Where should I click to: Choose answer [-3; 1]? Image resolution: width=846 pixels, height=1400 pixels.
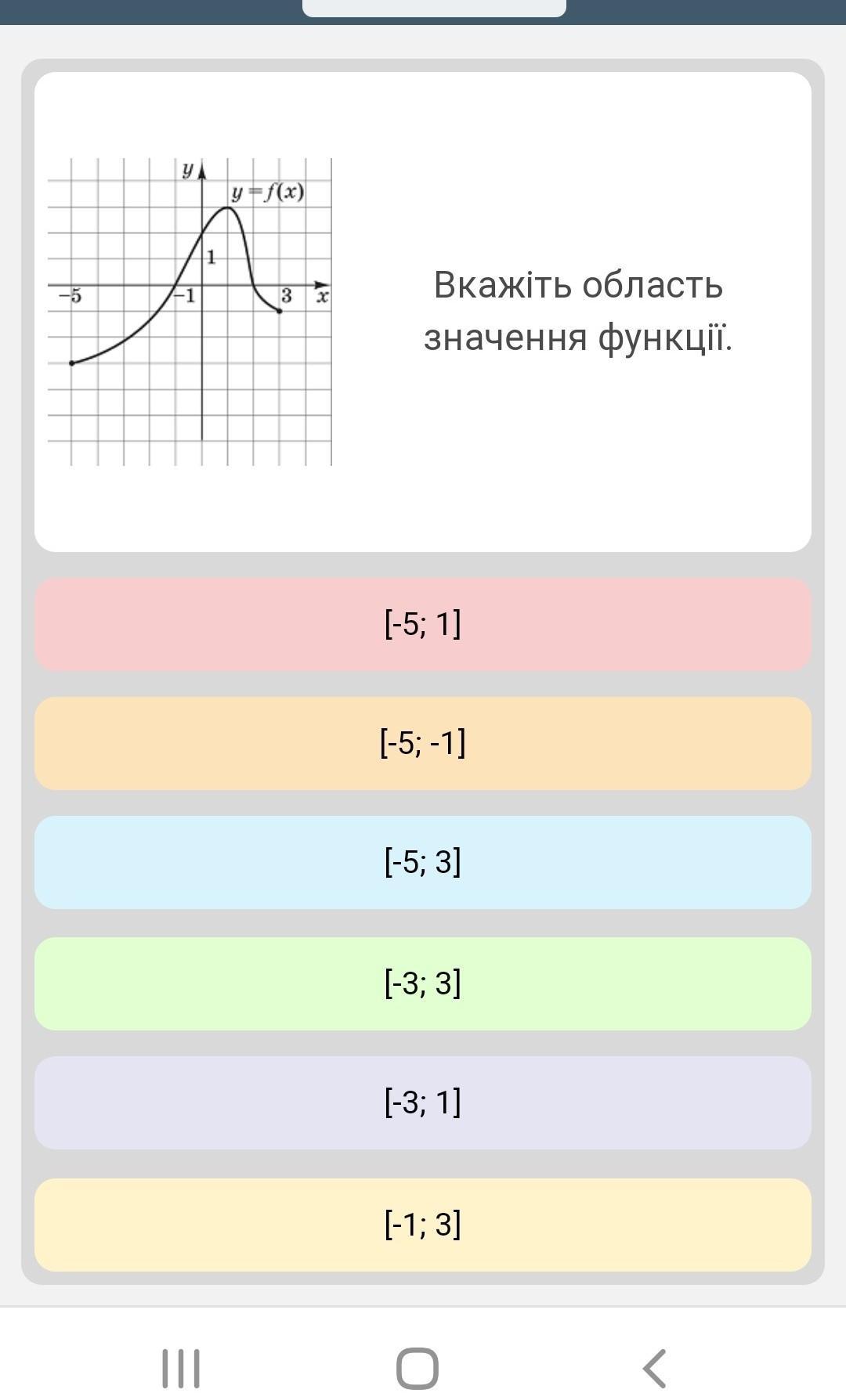[423, 1102]
